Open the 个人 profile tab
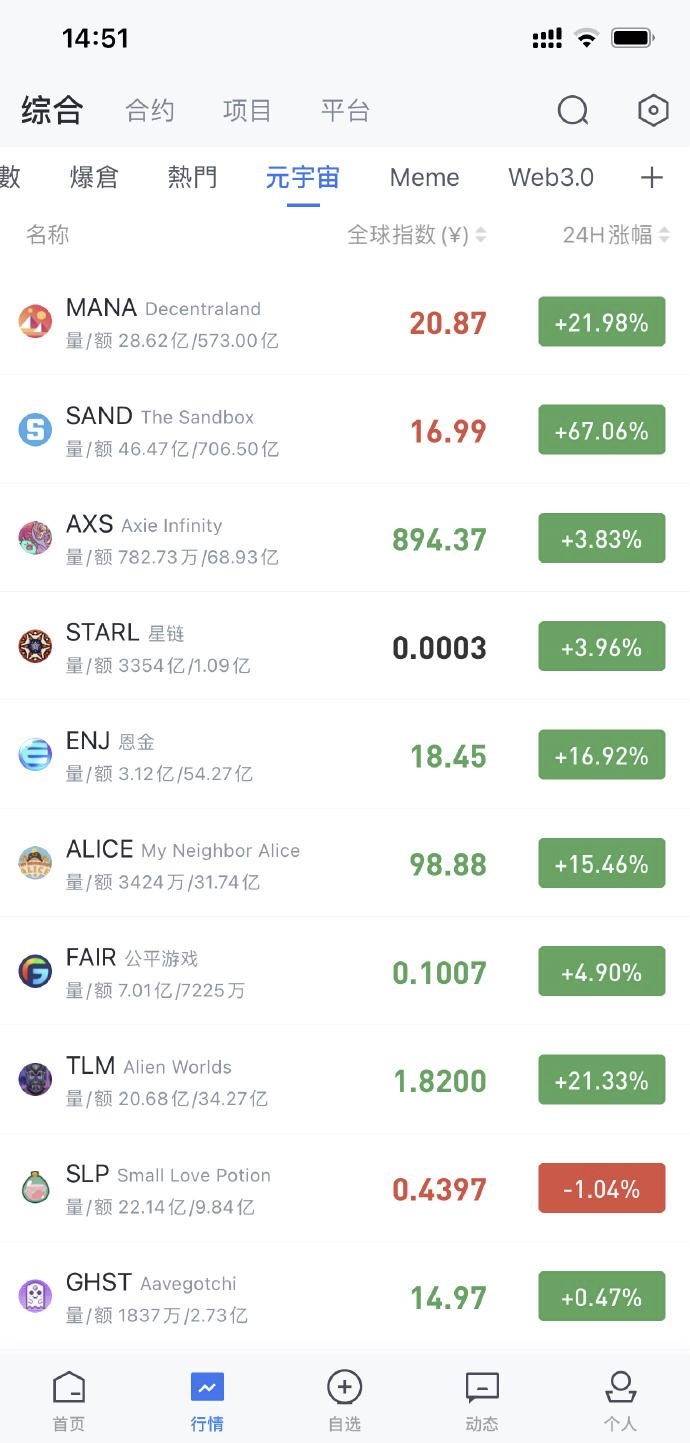Screen dimensions: 690x1443 pyautogui.click(x=620, y=1401)
